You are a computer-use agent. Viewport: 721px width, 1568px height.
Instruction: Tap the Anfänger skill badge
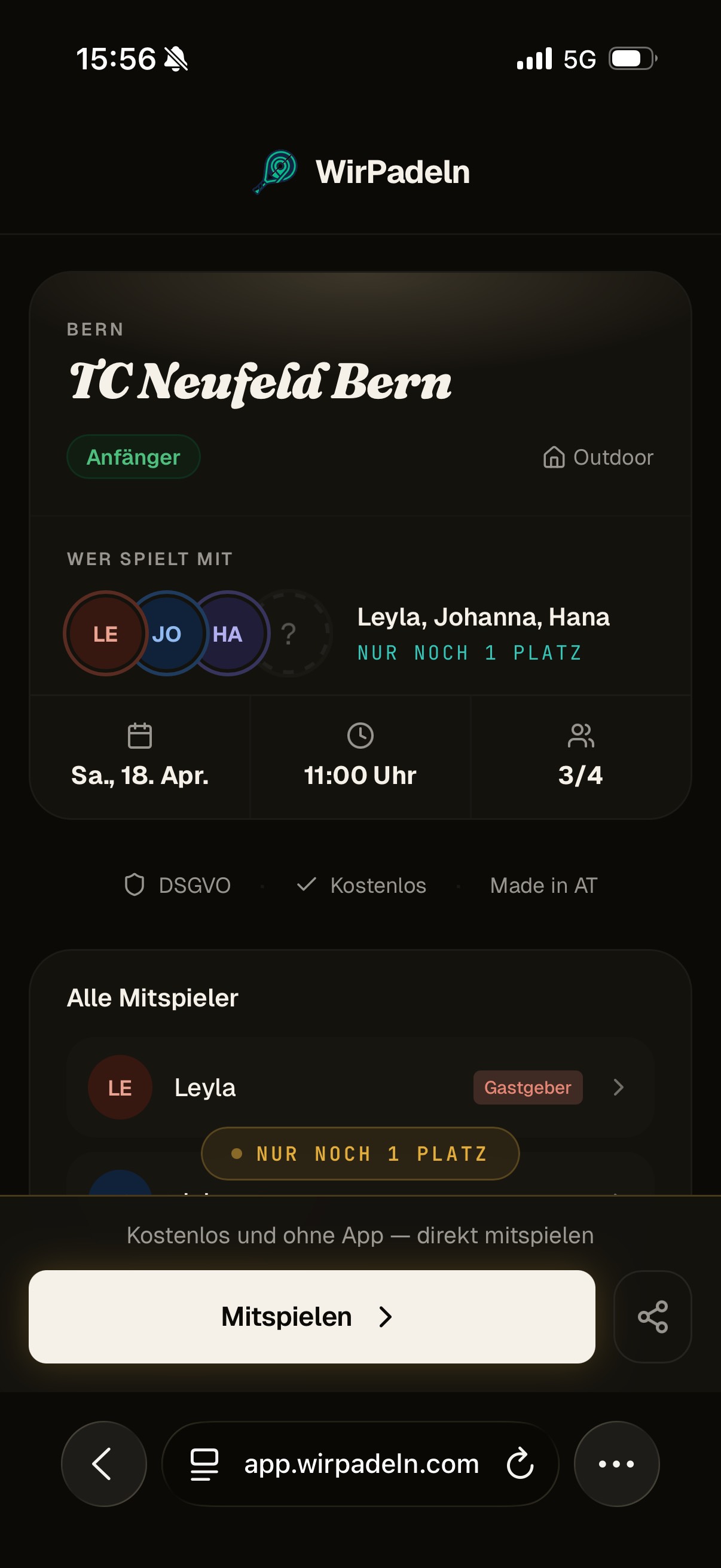[x=133, y=457]
